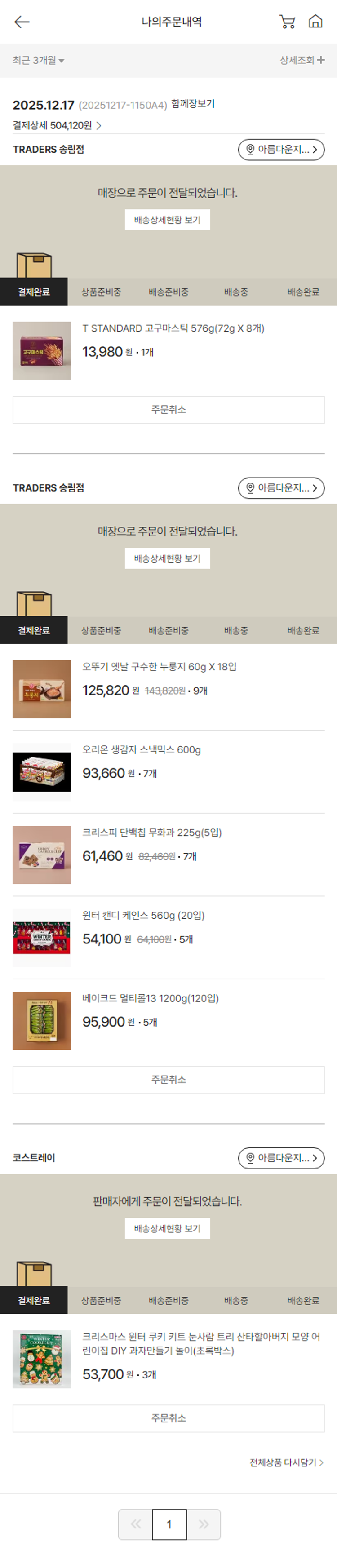Open 베이크드 멀티롤13 product
This screenshot has height=1568, width=337.
click(150, 998)
